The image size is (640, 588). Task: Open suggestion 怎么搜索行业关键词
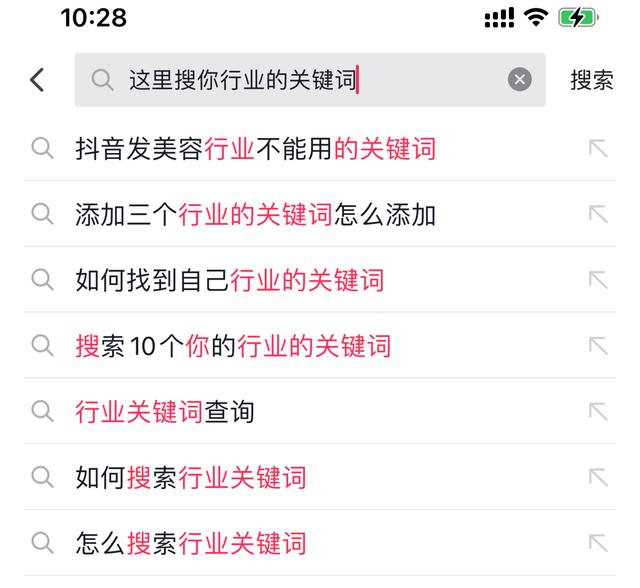(192, 543)
